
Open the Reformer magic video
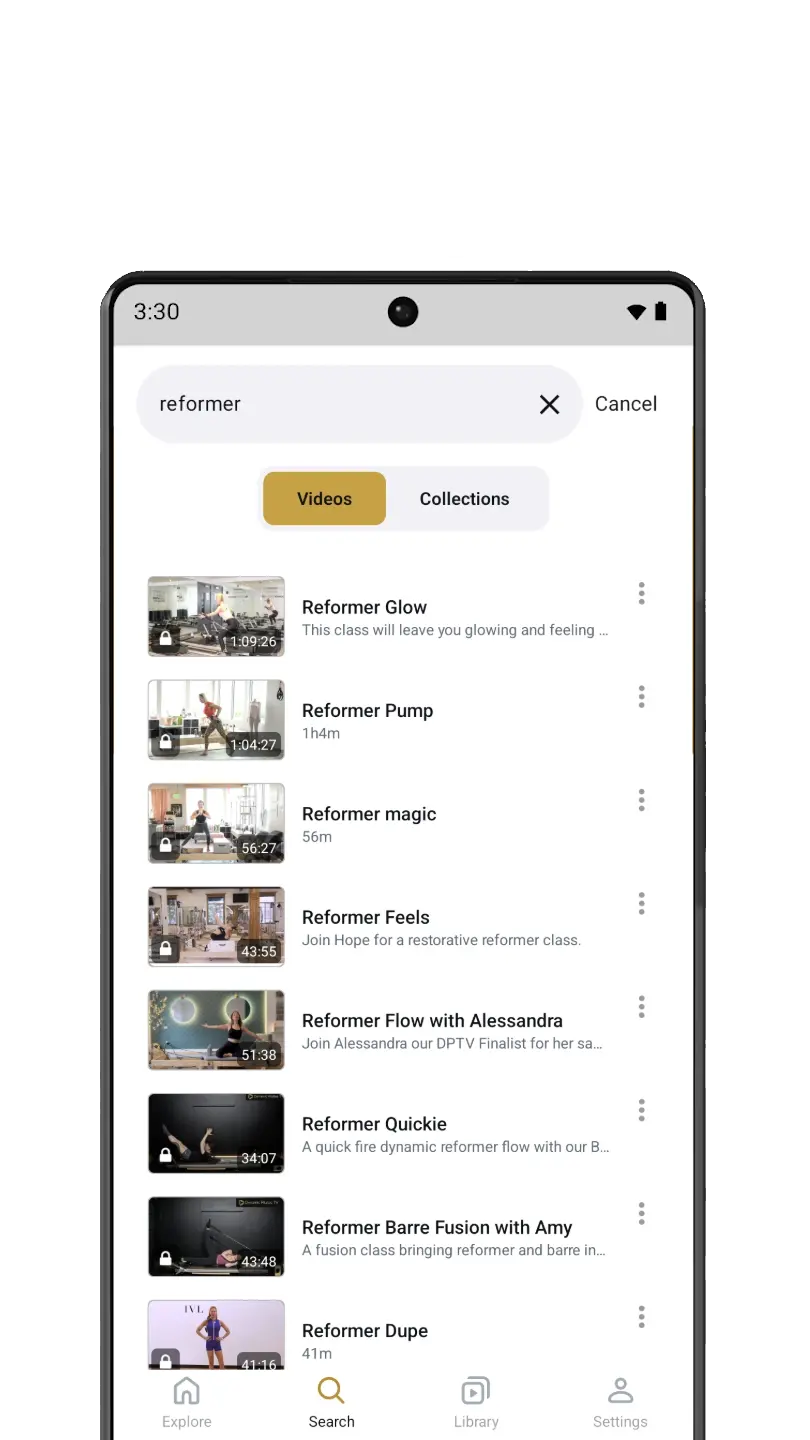click(369, 815)
